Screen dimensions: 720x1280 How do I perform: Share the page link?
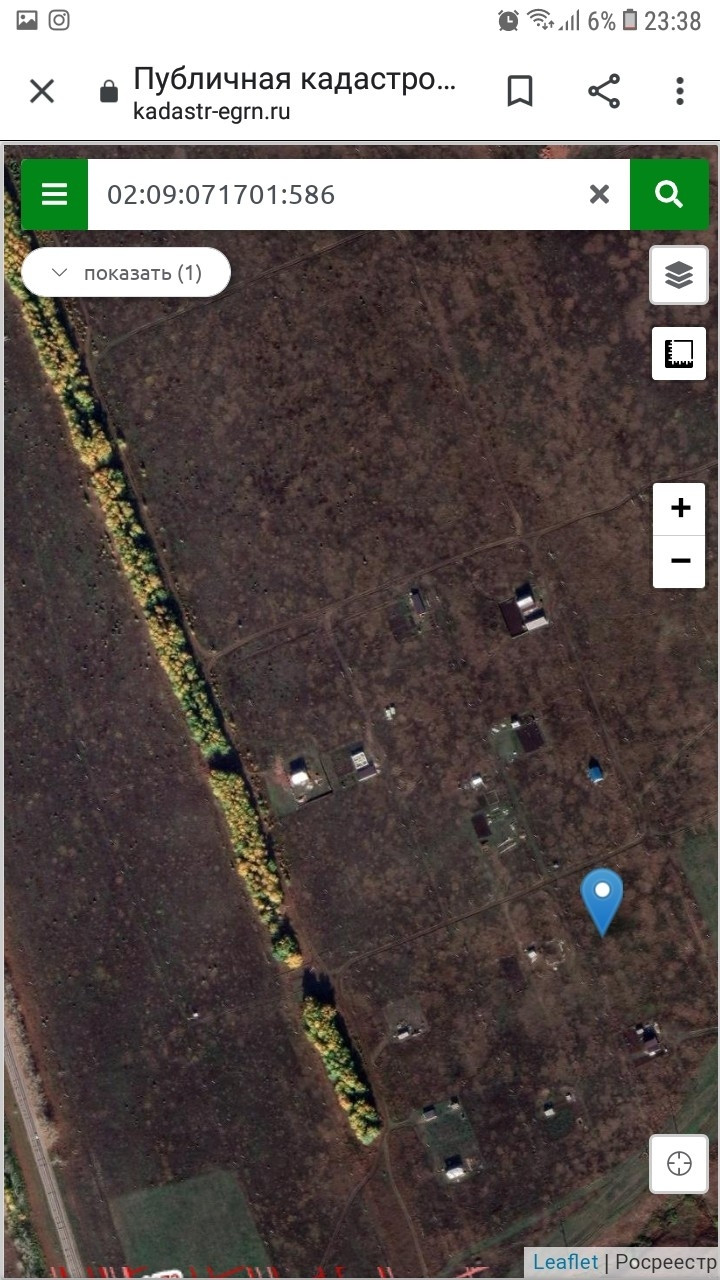pos(604,92)
